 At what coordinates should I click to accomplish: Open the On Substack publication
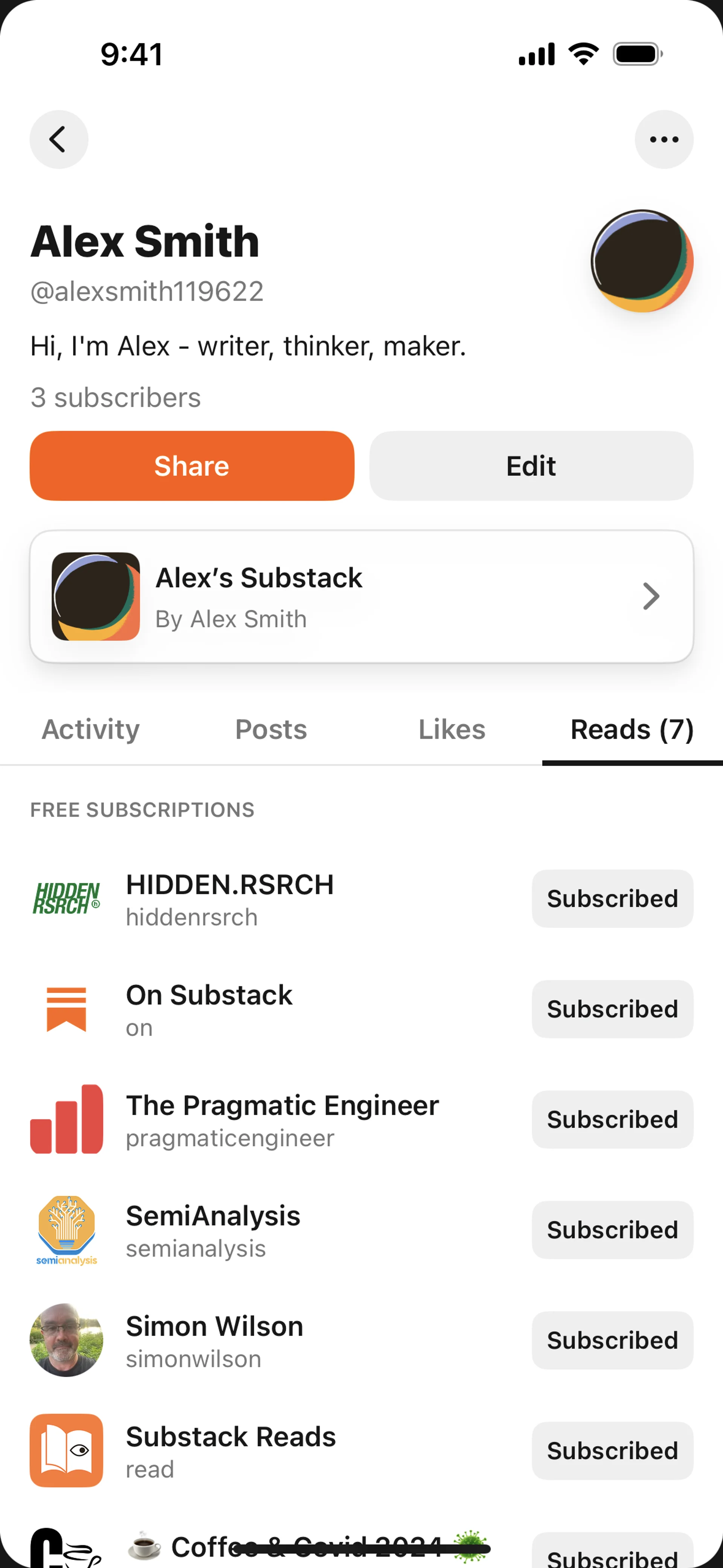209,1009
